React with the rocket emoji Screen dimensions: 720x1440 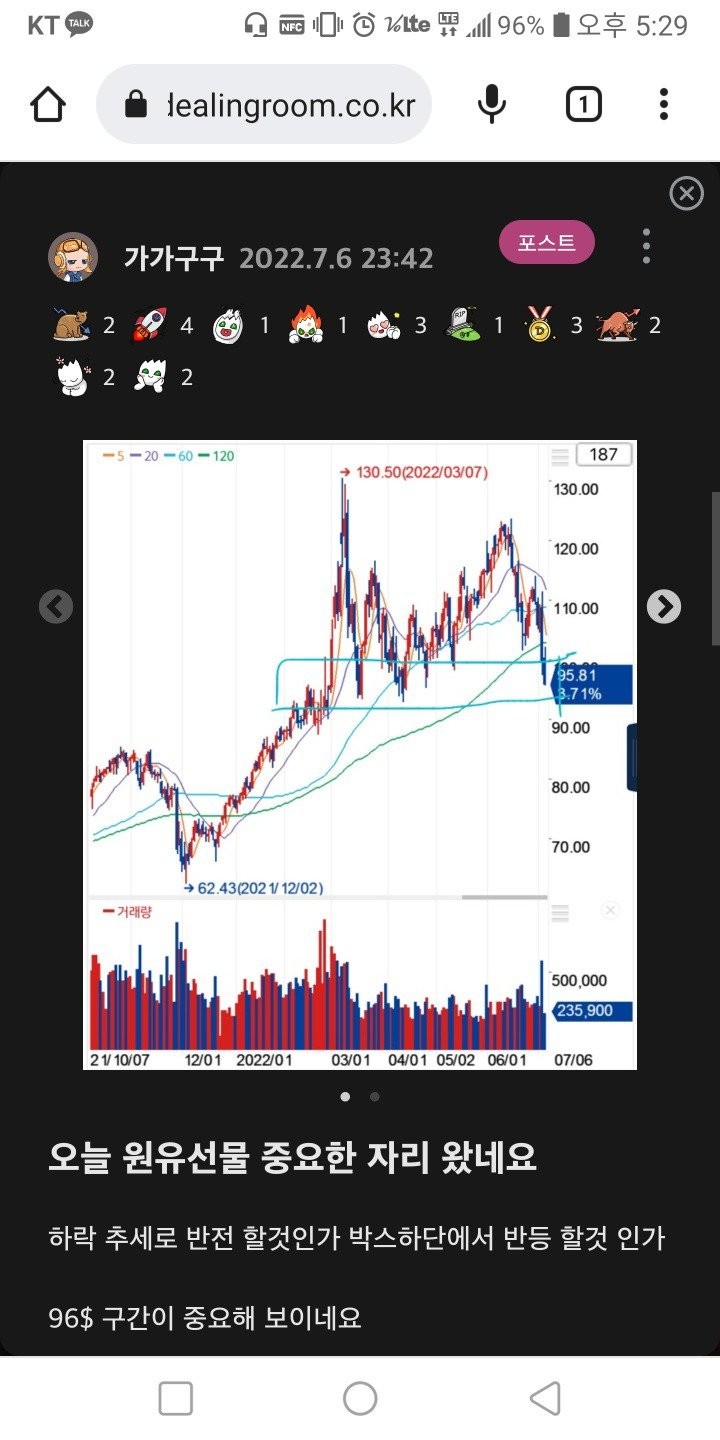150,326
